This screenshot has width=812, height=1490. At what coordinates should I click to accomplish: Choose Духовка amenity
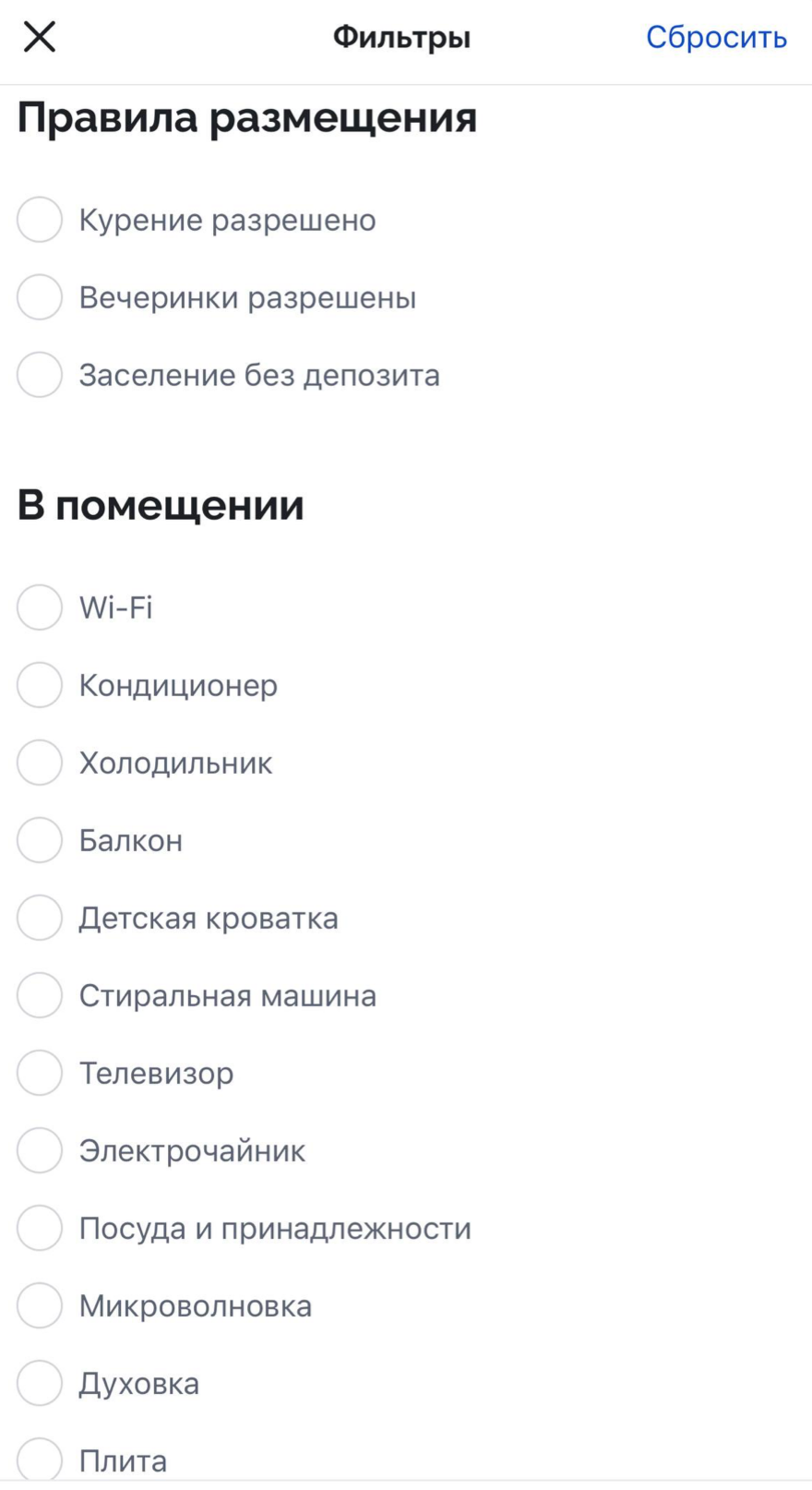[40, 1383]
